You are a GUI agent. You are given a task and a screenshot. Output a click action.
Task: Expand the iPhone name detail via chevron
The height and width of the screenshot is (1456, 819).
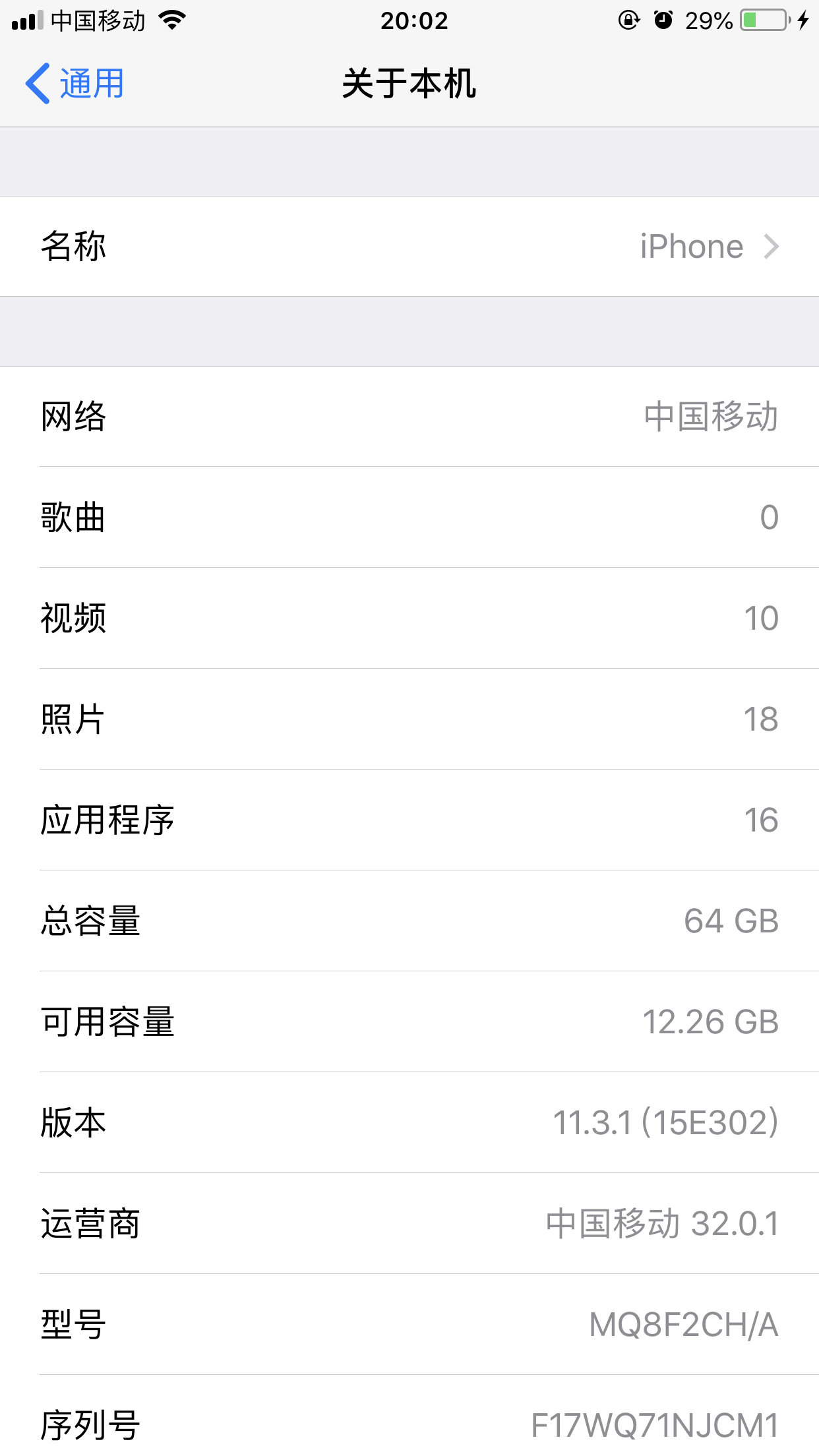tap(772, 247)
